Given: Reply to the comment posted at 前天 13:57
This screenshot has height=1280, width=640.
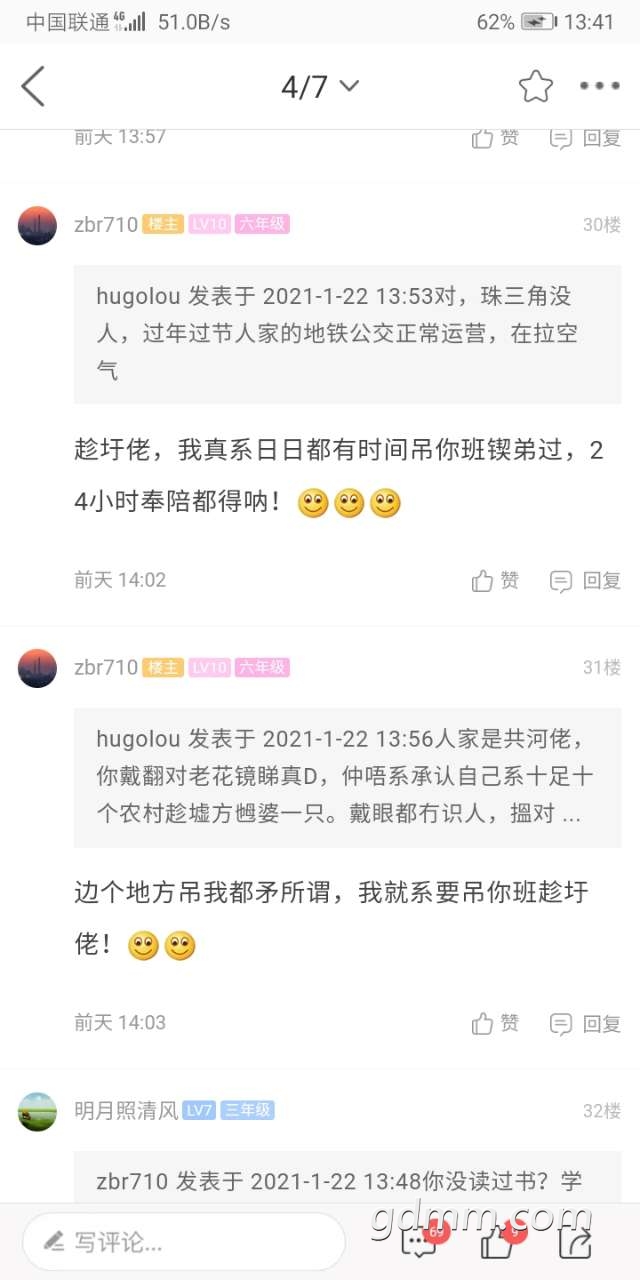Looking at the screenshot, I should pos(586,138).
